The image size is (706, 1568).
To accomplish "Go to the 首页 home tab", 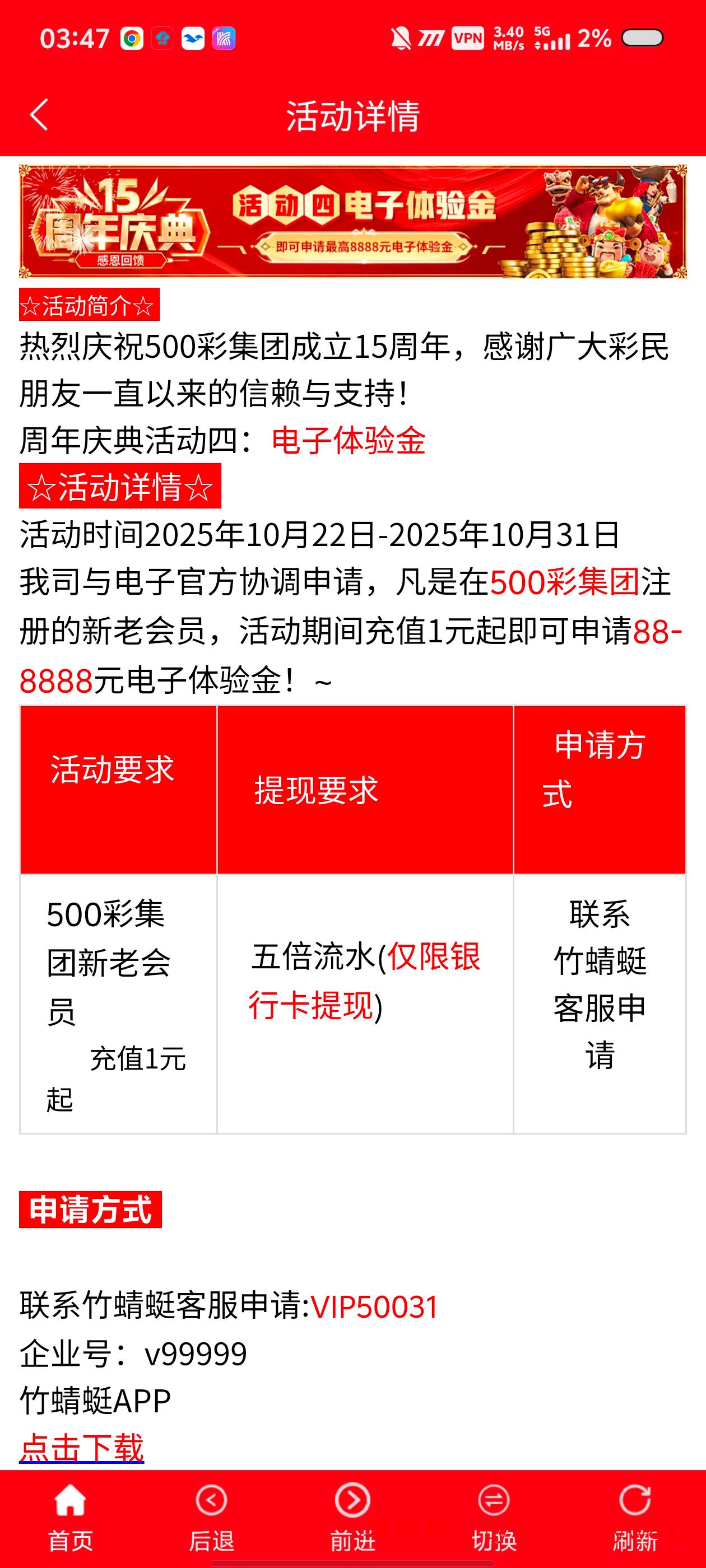I will (71, 1517).
